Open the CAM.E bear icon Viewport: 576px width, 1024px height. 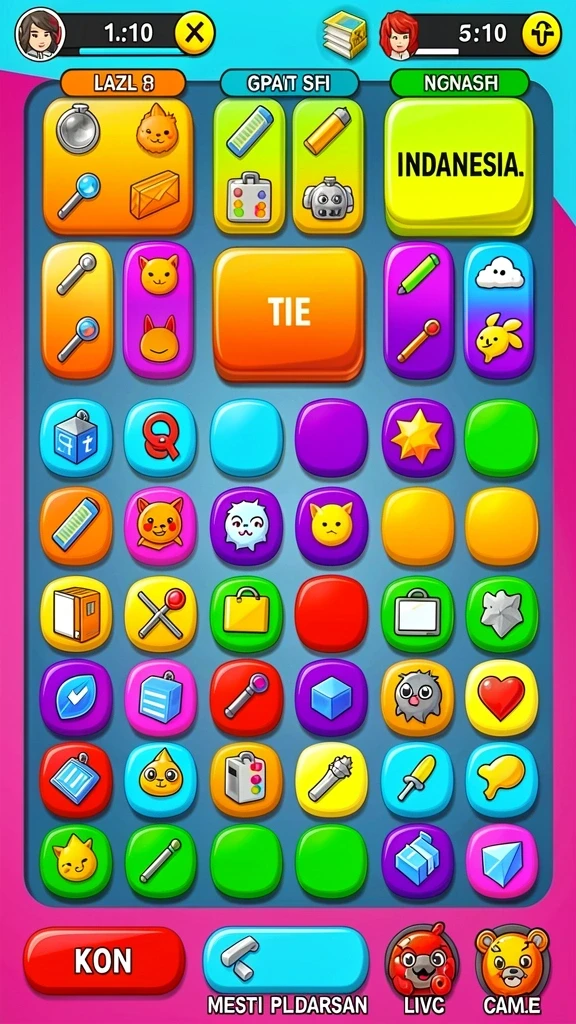tap(512, 960)
